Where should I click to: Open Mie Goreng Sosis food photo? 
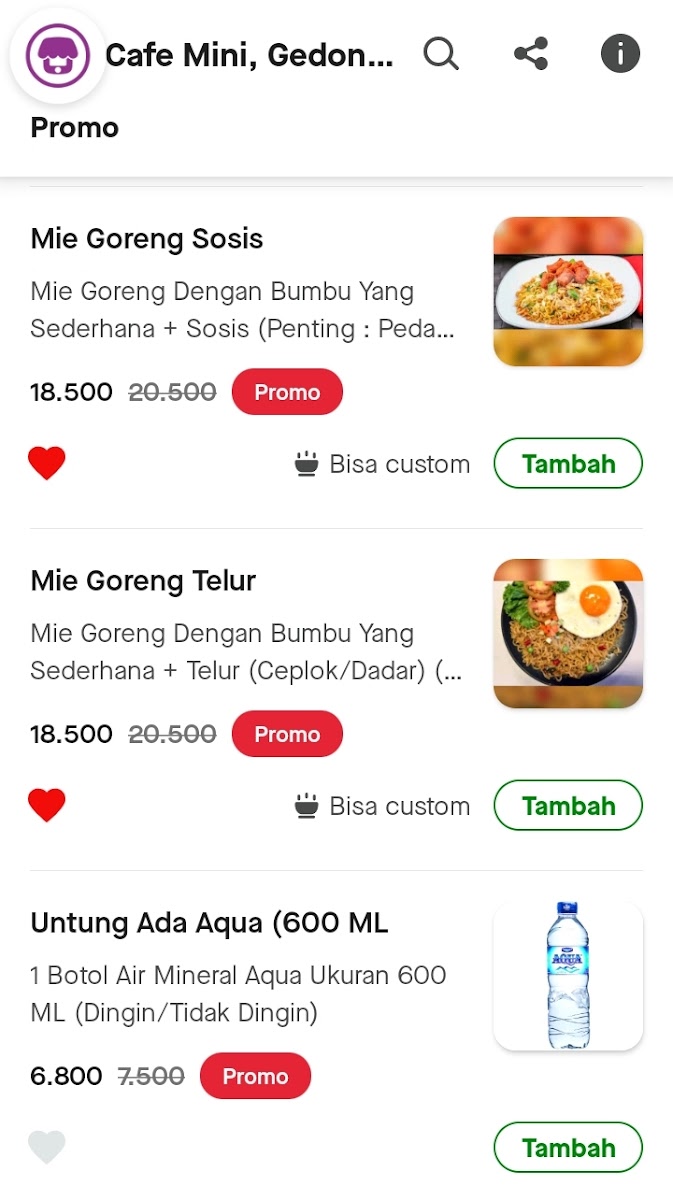point(568,292)
